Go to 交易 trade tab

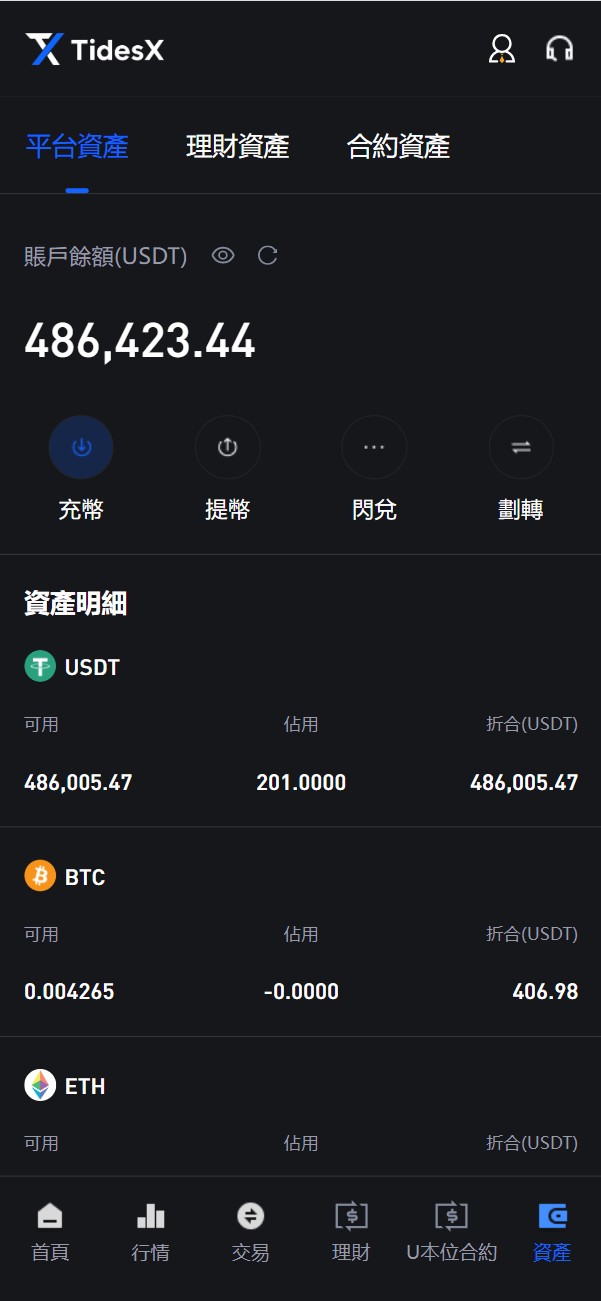[x=250, y=1232]
